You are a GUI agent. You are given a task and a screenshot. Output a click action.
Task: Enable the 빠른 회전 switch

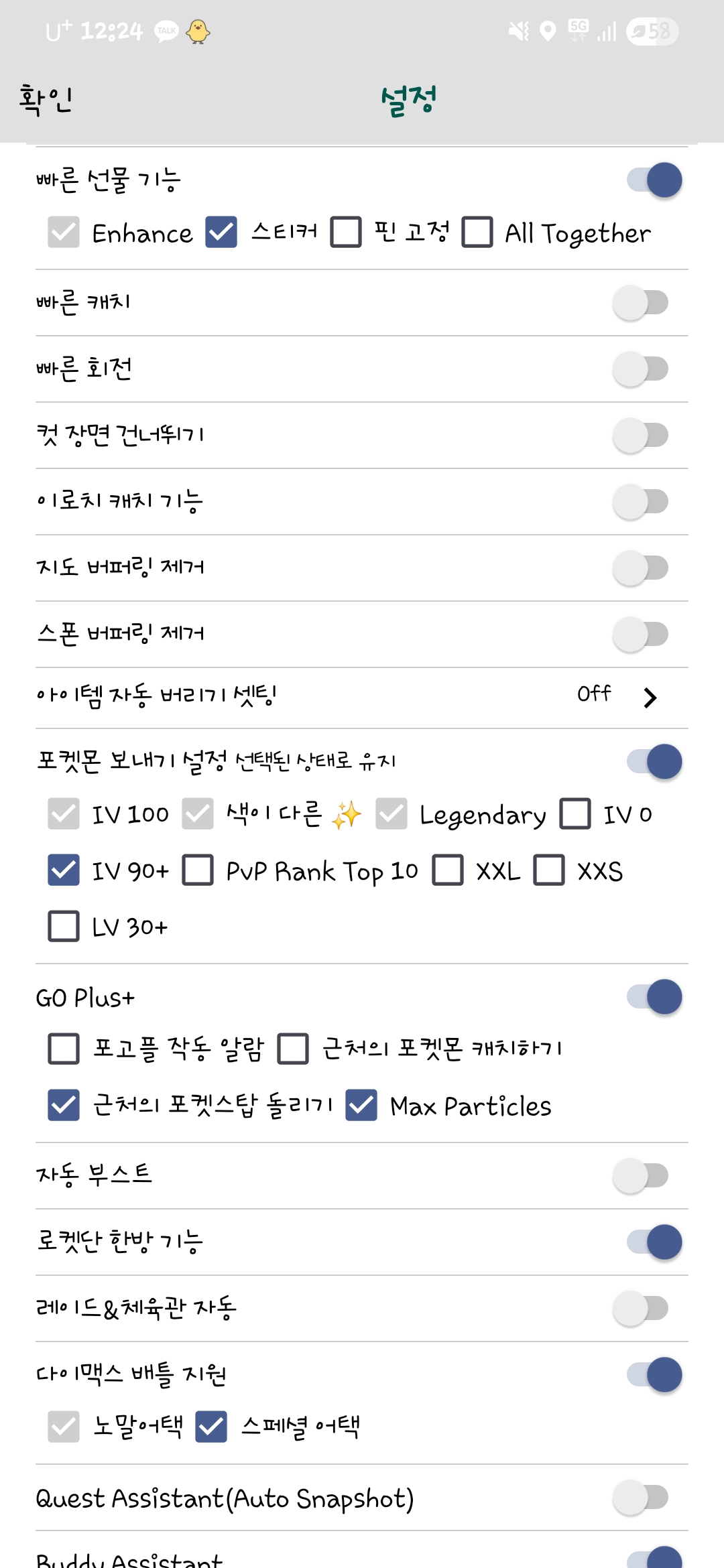pos(641,369)
